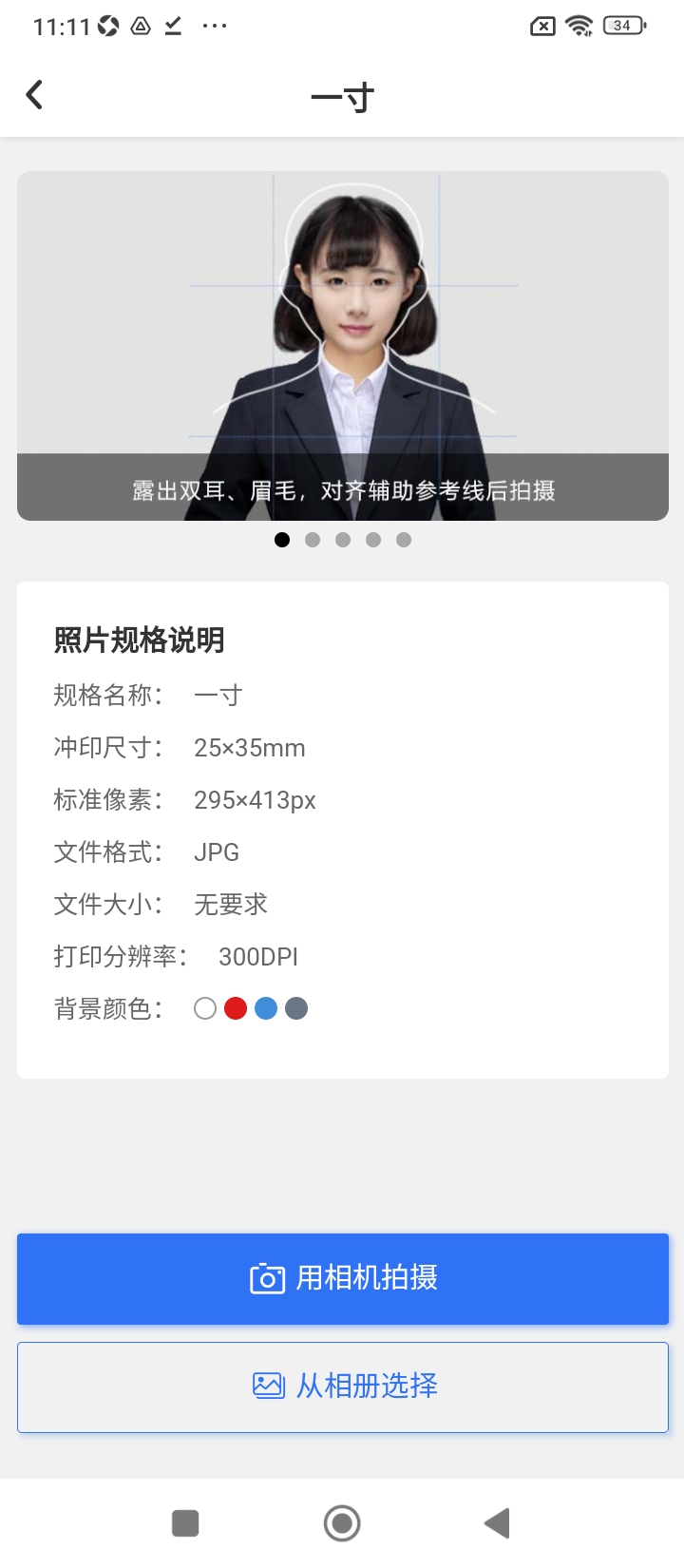Jump to the last banner slide dot
Screen dimensions: 684x1568
point(404,540)
